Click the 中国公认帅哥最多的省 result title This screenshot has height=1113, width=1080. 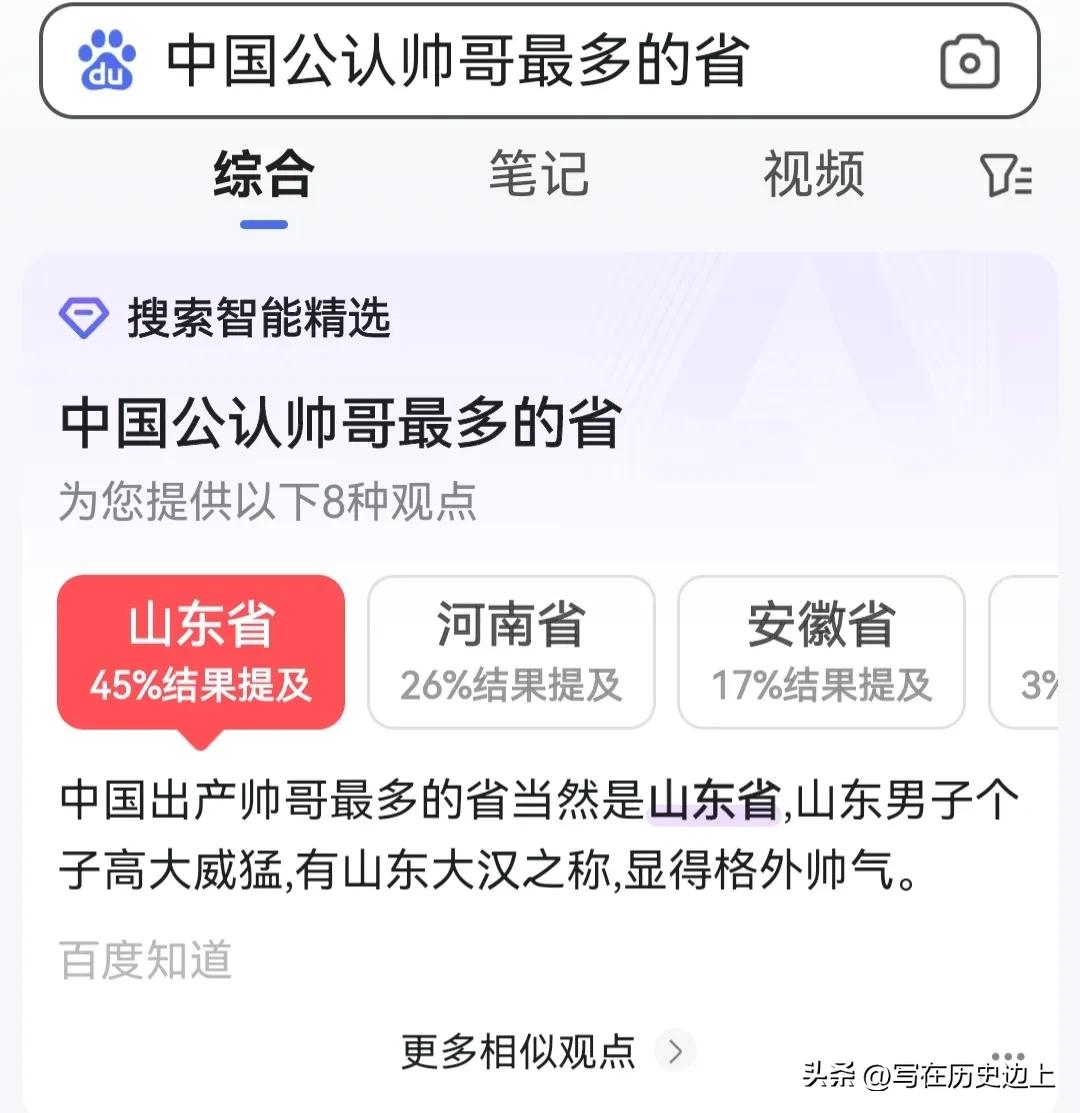pyautogui.click(x=340, y=422)
